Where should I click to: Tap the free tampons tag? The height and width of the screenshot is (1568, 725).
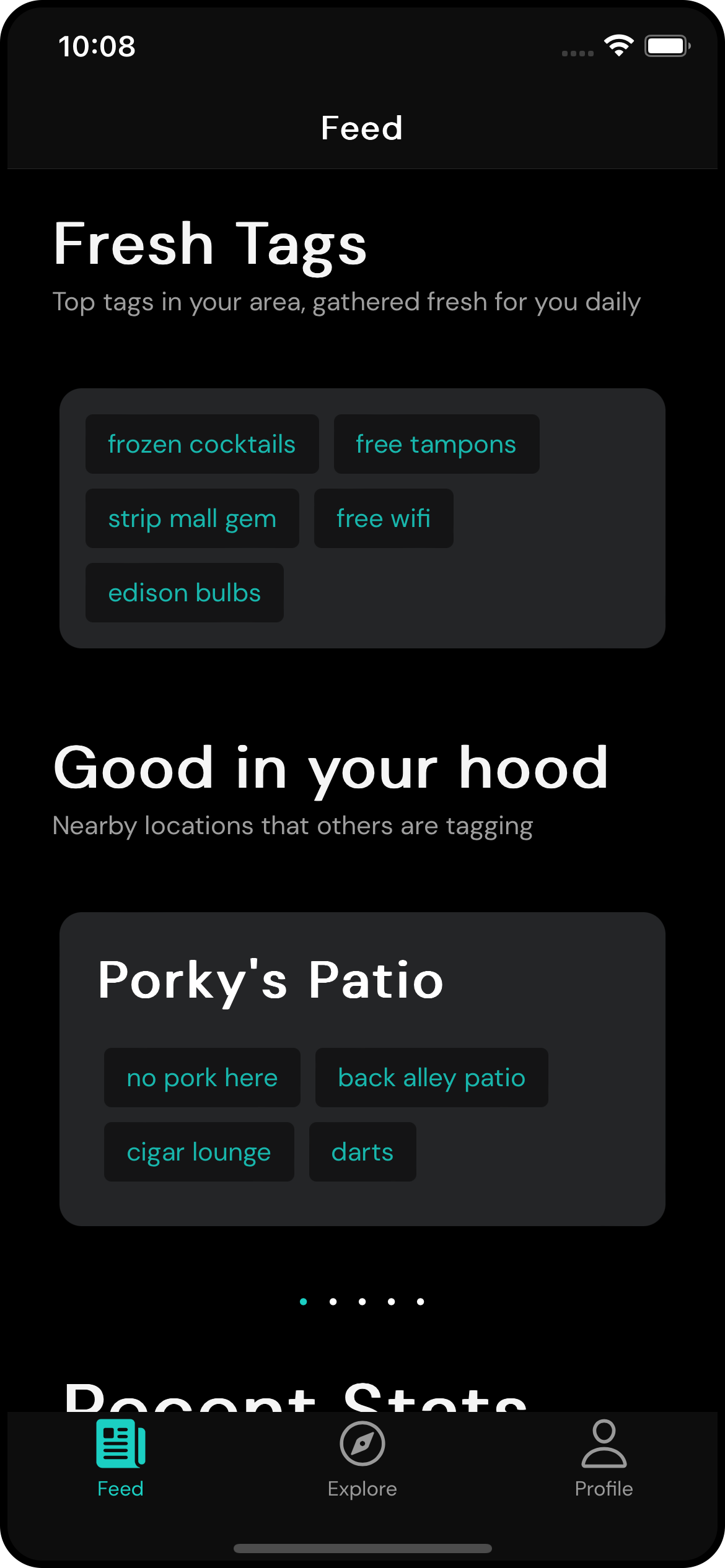(x=436, y=444)
